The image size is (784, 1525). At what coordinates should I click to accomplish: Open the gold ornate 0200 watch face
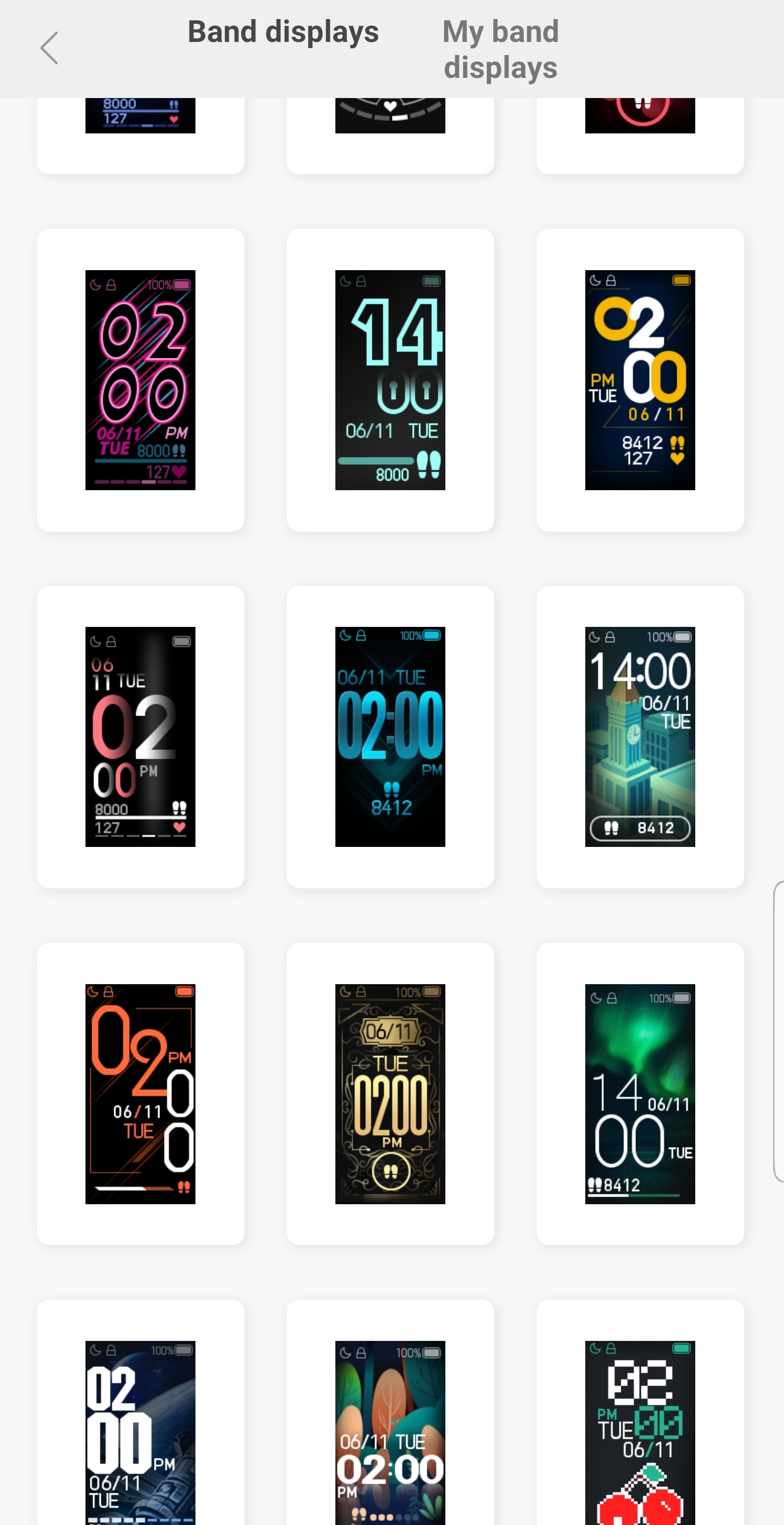point(390,1094)
